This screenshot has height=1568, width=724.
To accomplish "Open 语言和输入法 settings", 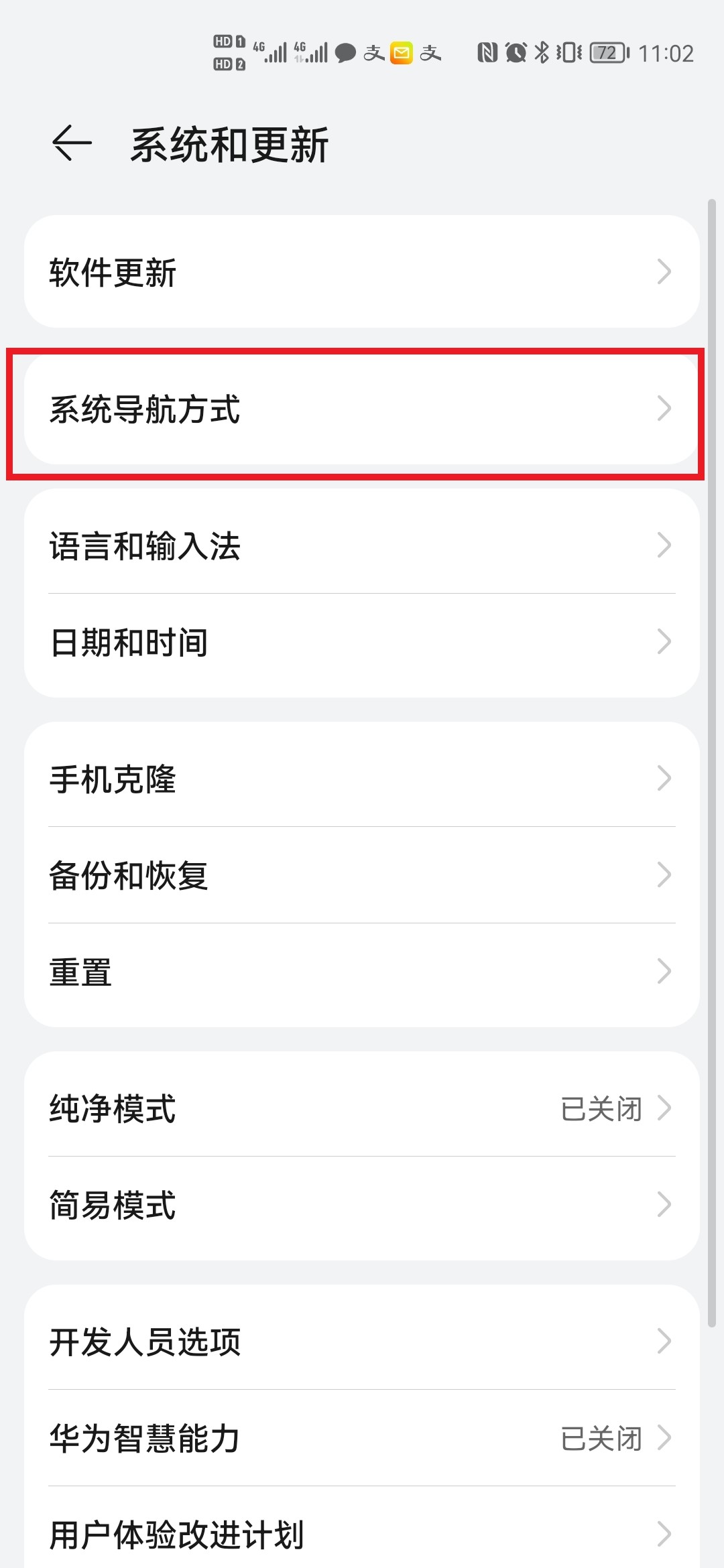I will pyautogui.click(x=362, y=545).
